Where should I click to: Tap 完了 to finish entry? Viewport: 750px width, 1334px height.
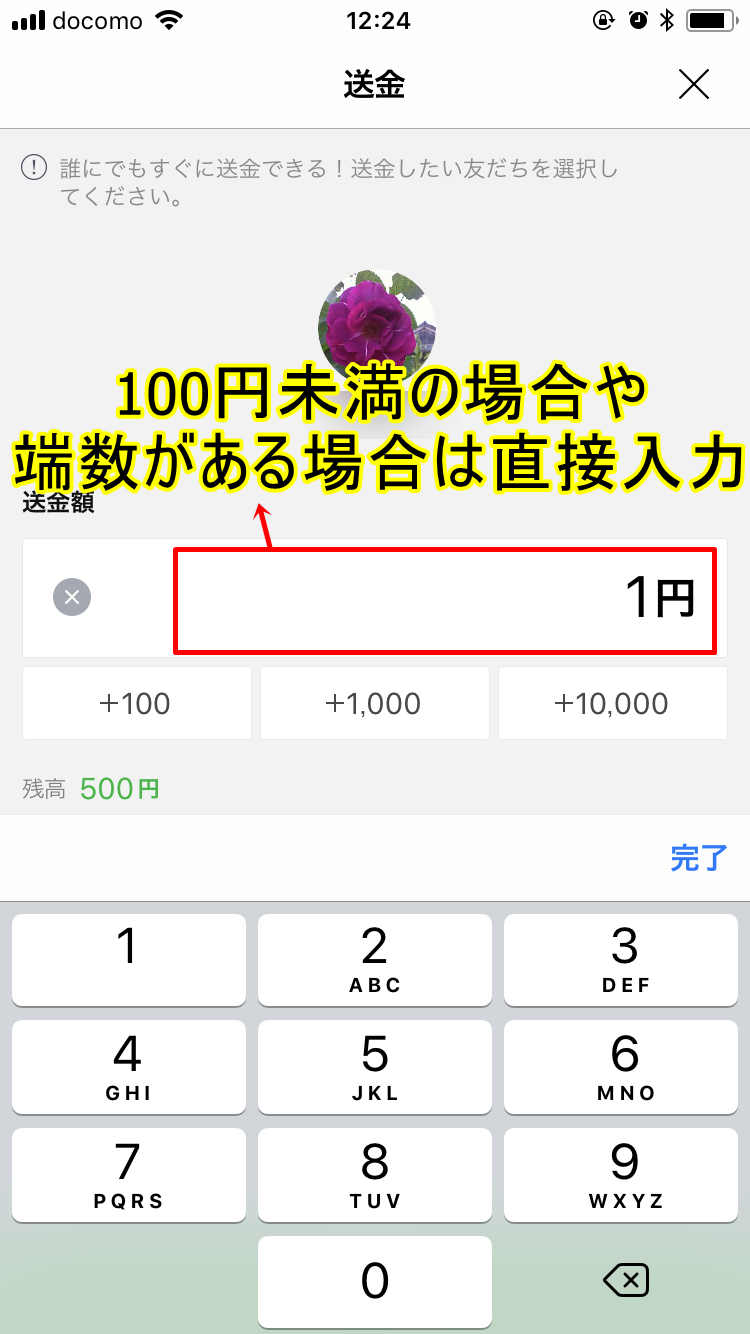coord(698,857)
